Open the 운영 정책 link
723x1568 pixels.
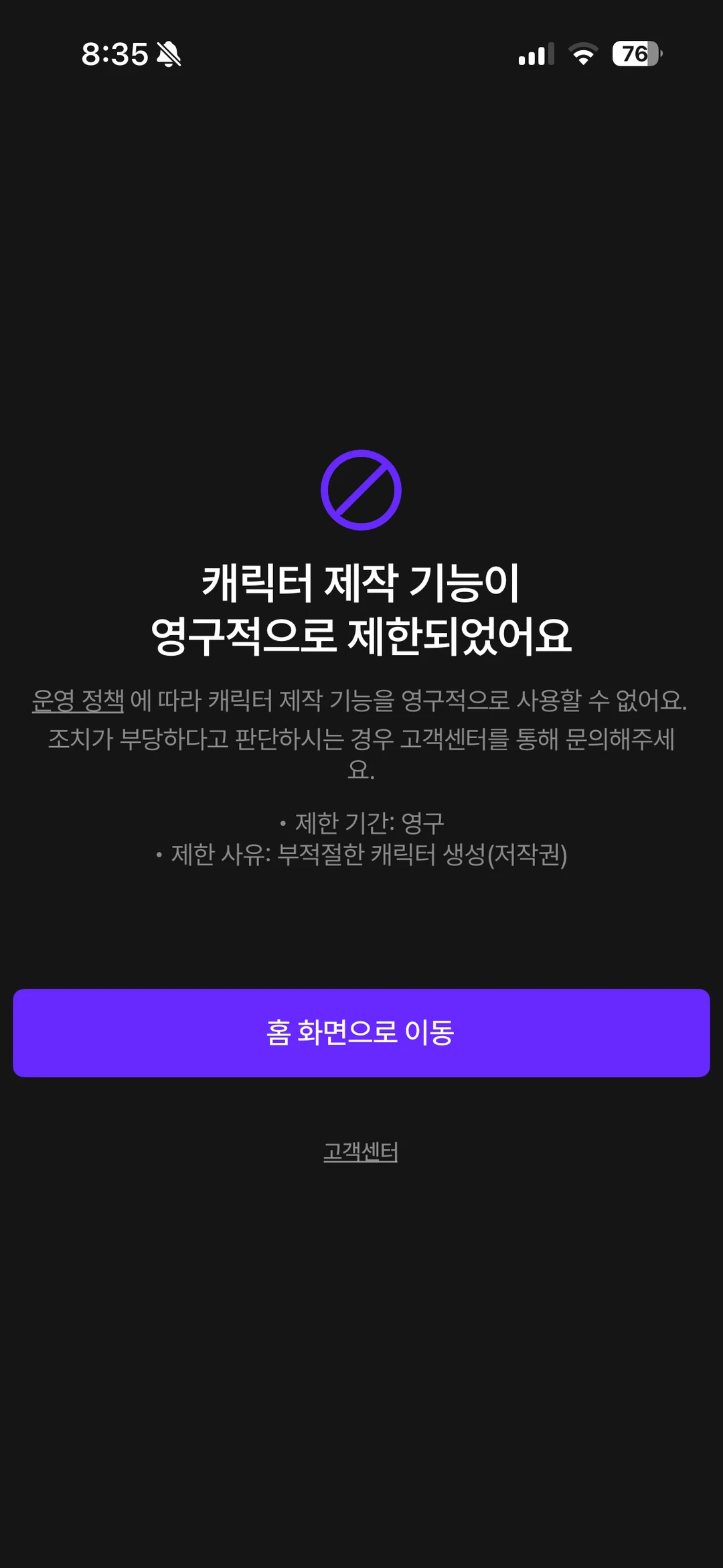[x=78, y=701]
